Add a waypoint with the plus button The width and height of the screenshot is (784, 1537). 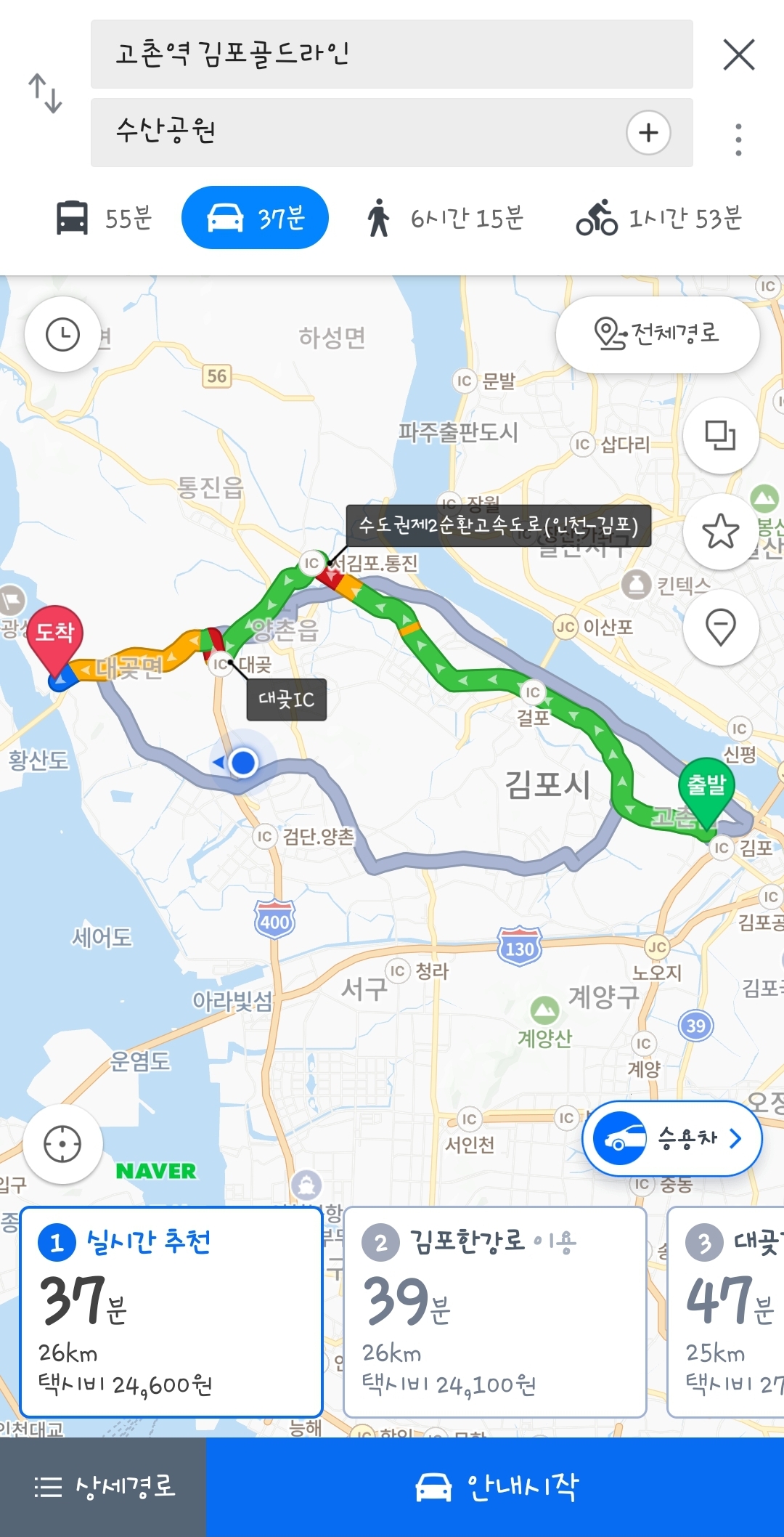(648, 133)
